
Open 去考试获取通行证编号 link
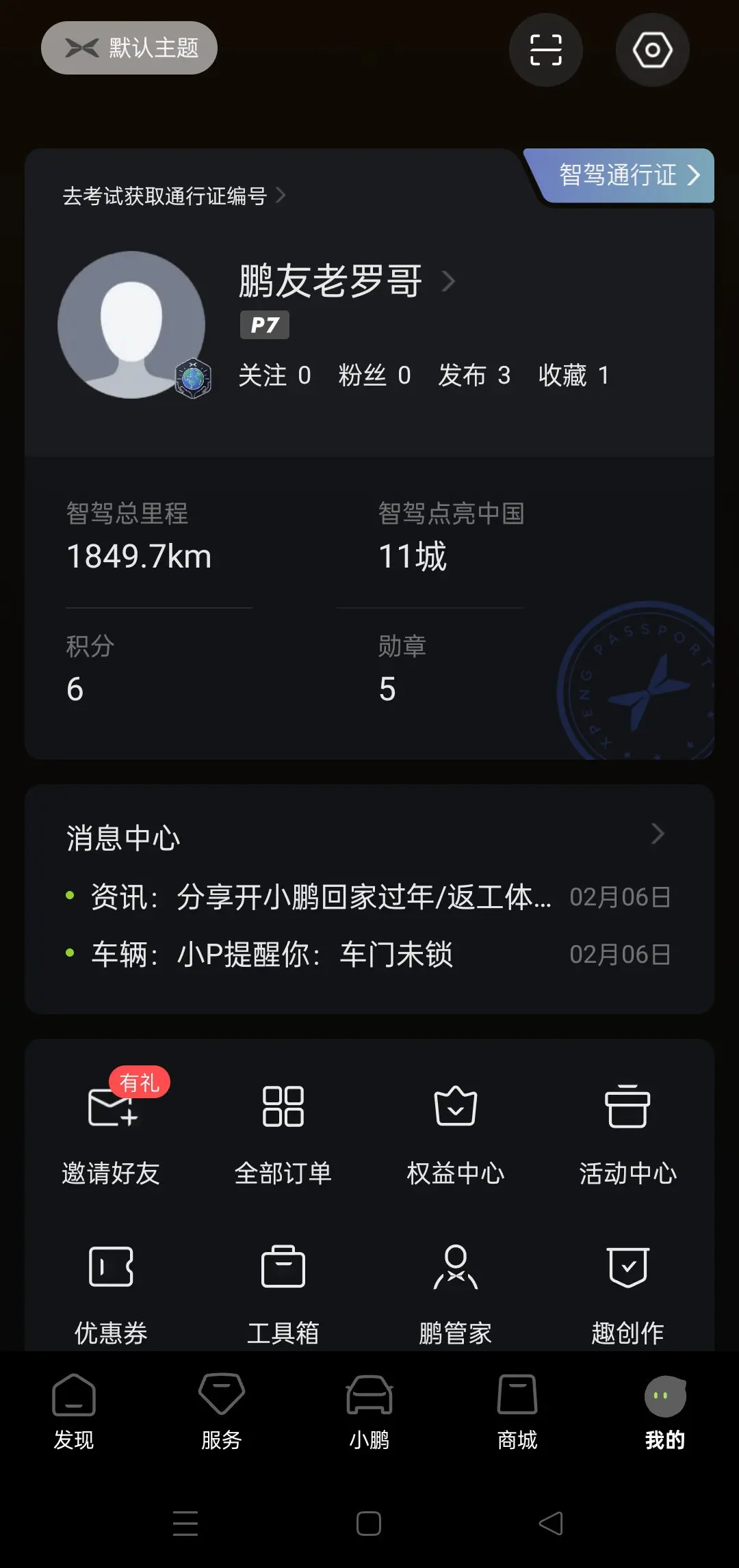click(174, 196)
